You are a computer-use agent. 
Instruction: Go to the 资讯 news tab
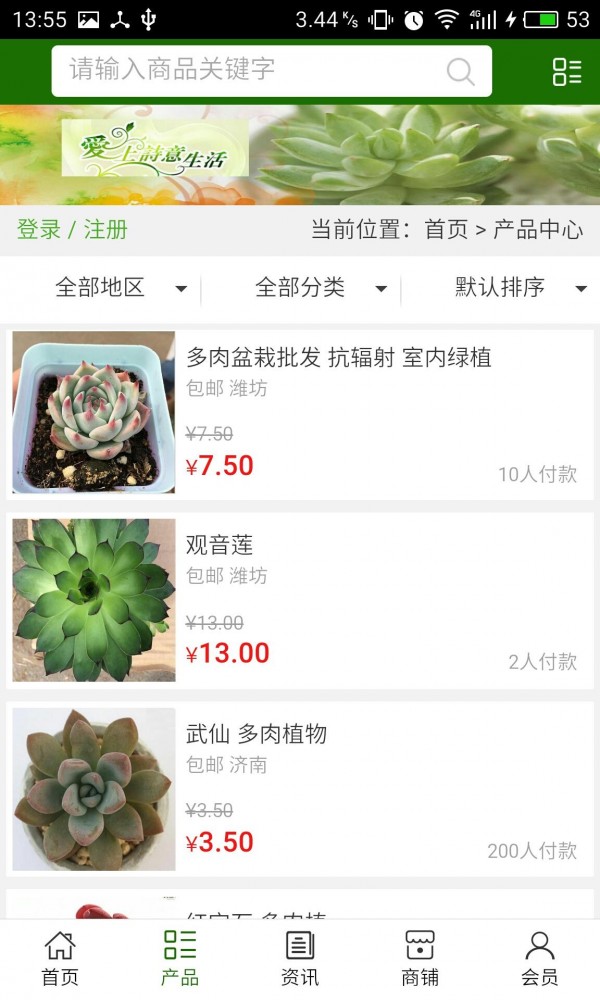[x=300, y=958]
